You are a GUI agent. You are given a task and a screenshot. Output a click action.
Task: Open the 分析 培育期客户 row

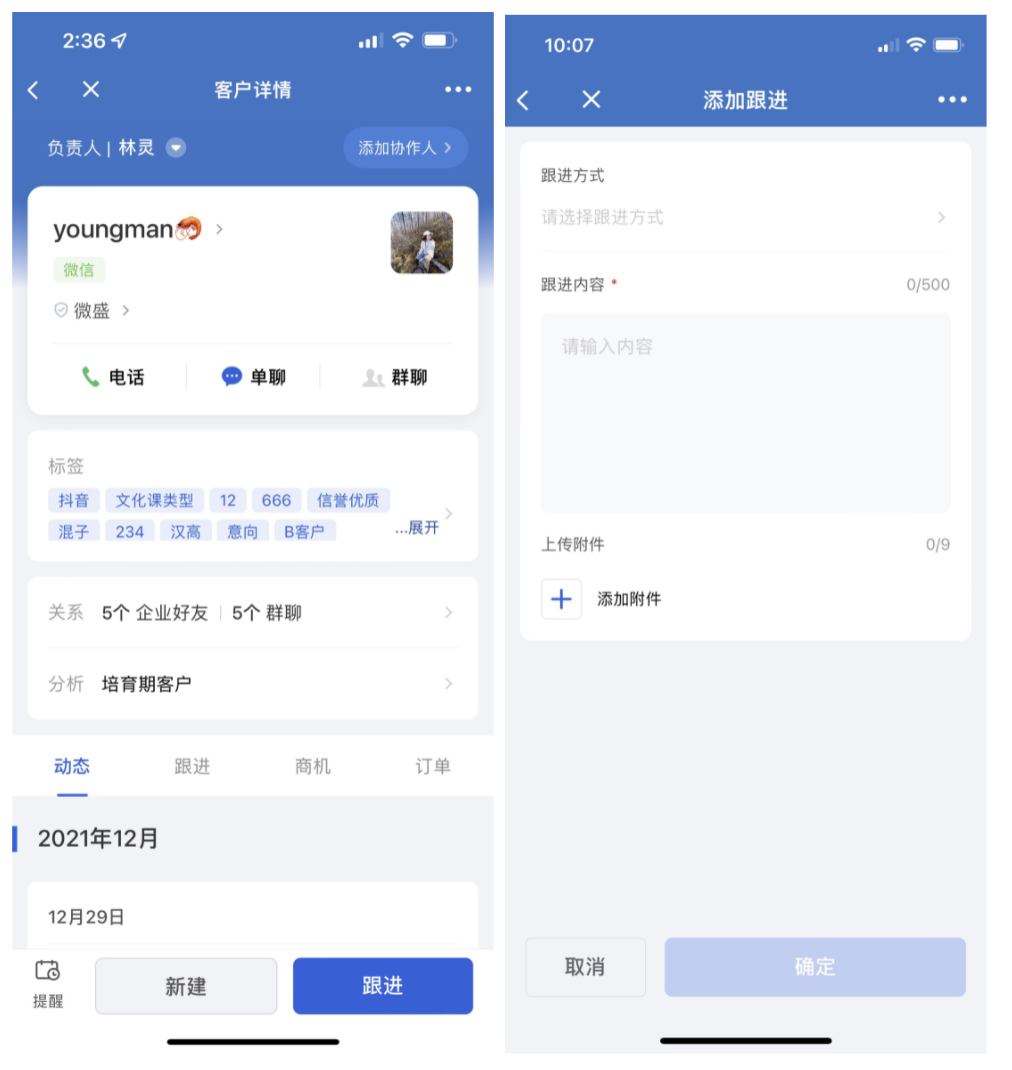[252, 684]
